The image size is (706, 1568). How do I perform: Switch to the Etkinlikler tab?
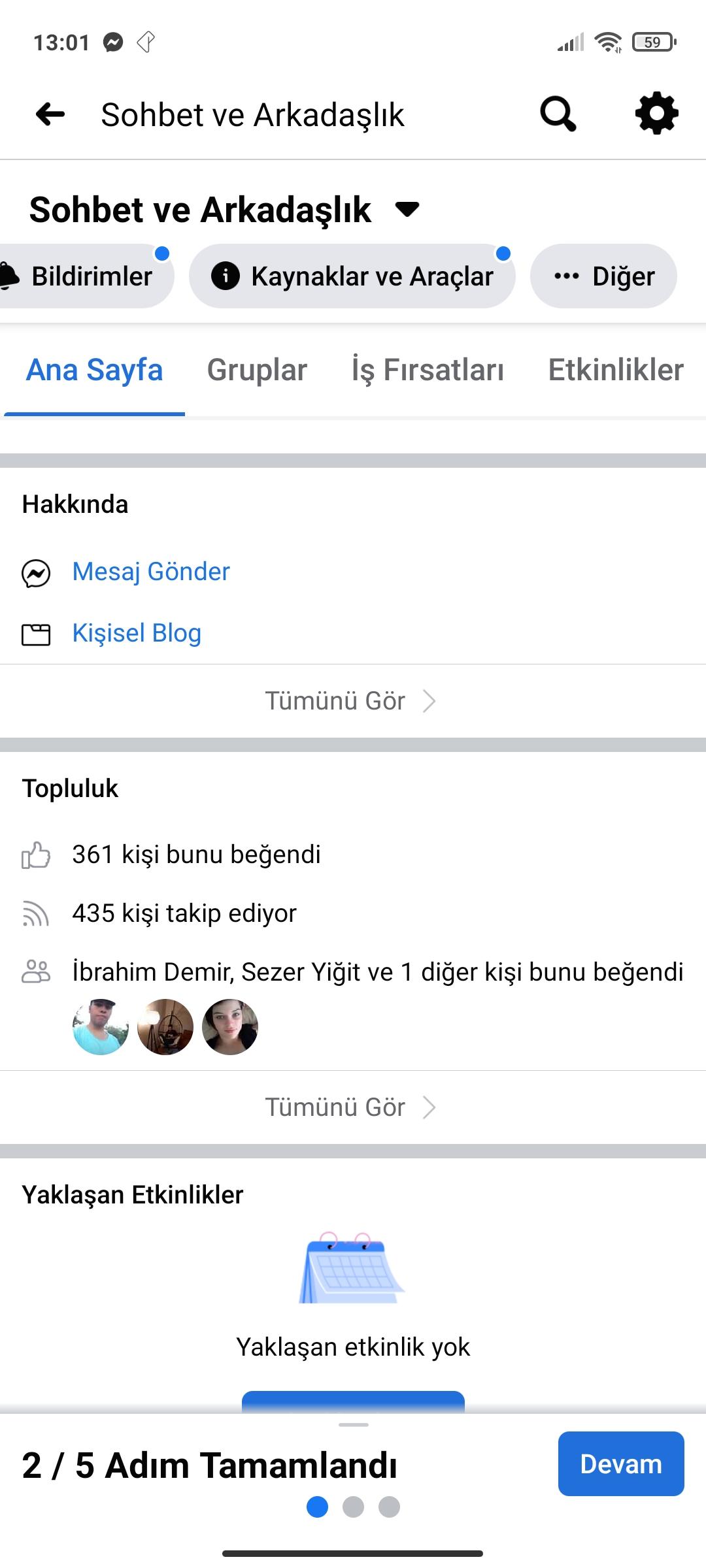click(616, 370)
